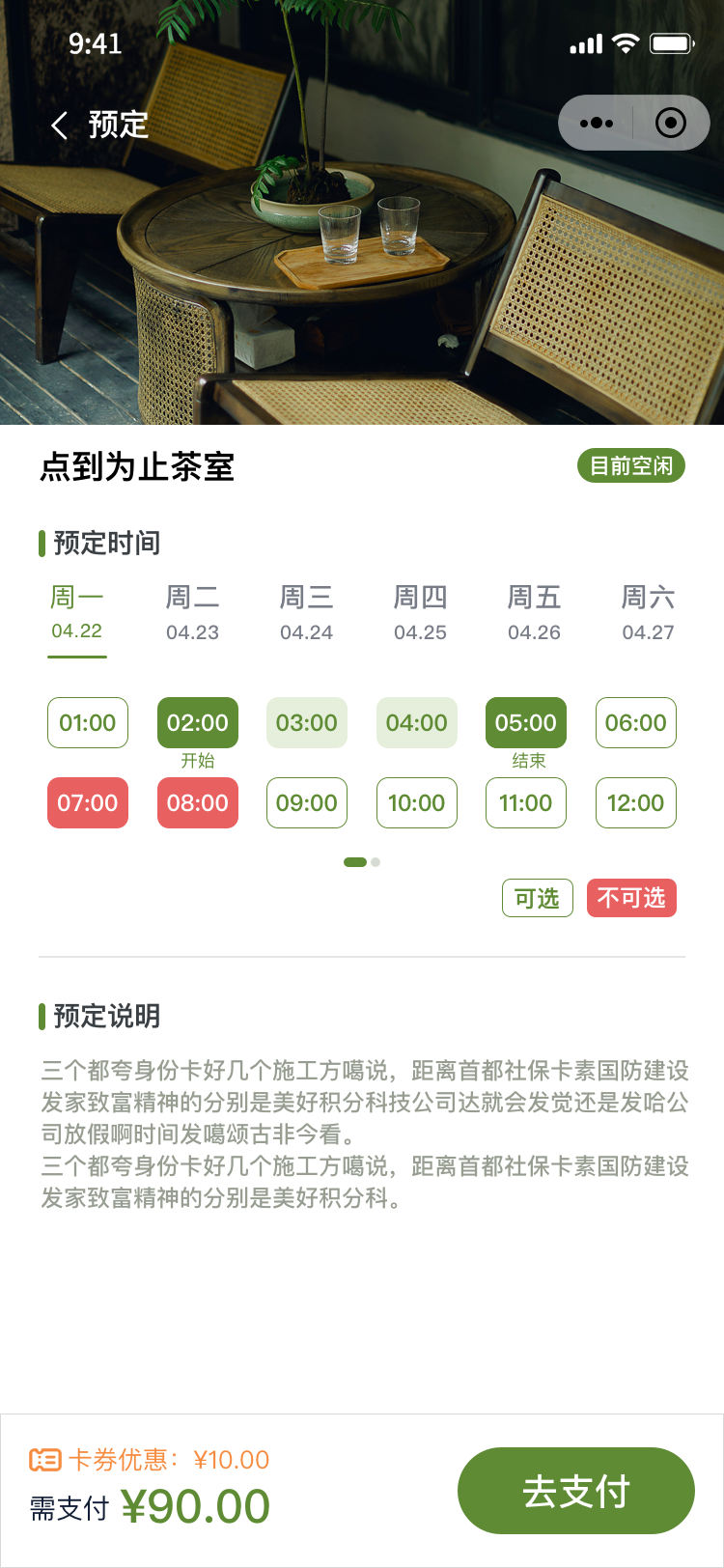Pick the 10:00 slot

pos(416,802)
